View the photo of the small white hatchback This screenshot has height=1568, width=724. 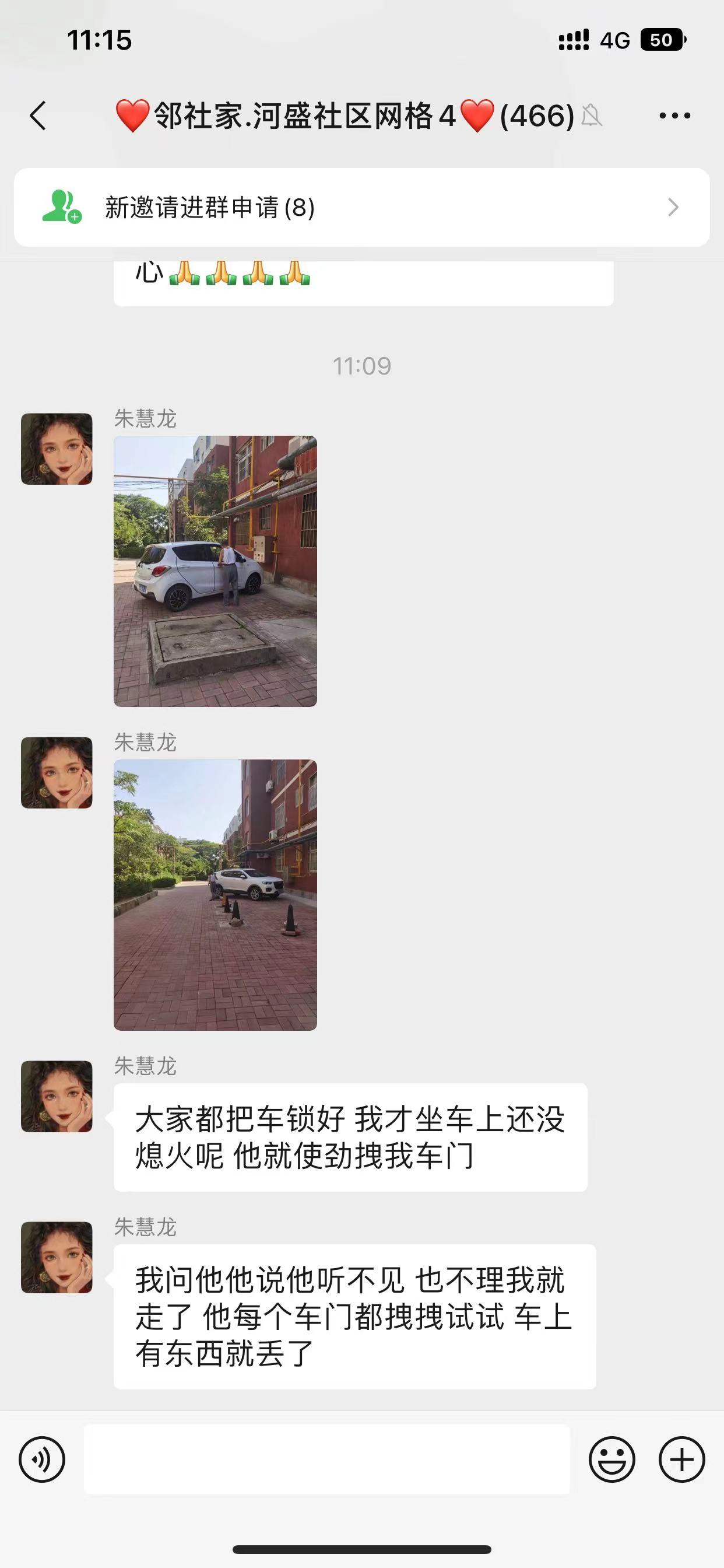click(215, 571)
